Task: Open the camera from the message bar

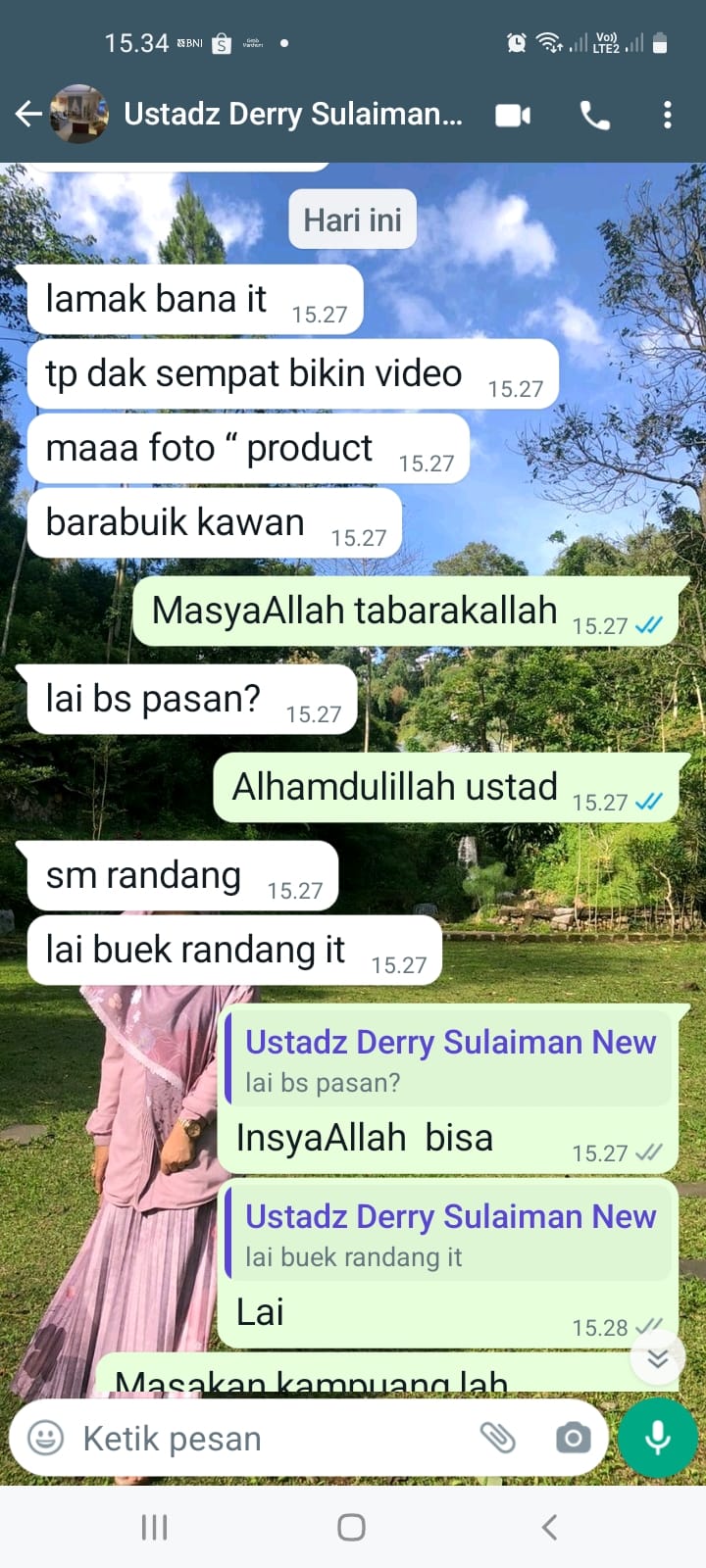Action: (573, 1438)
